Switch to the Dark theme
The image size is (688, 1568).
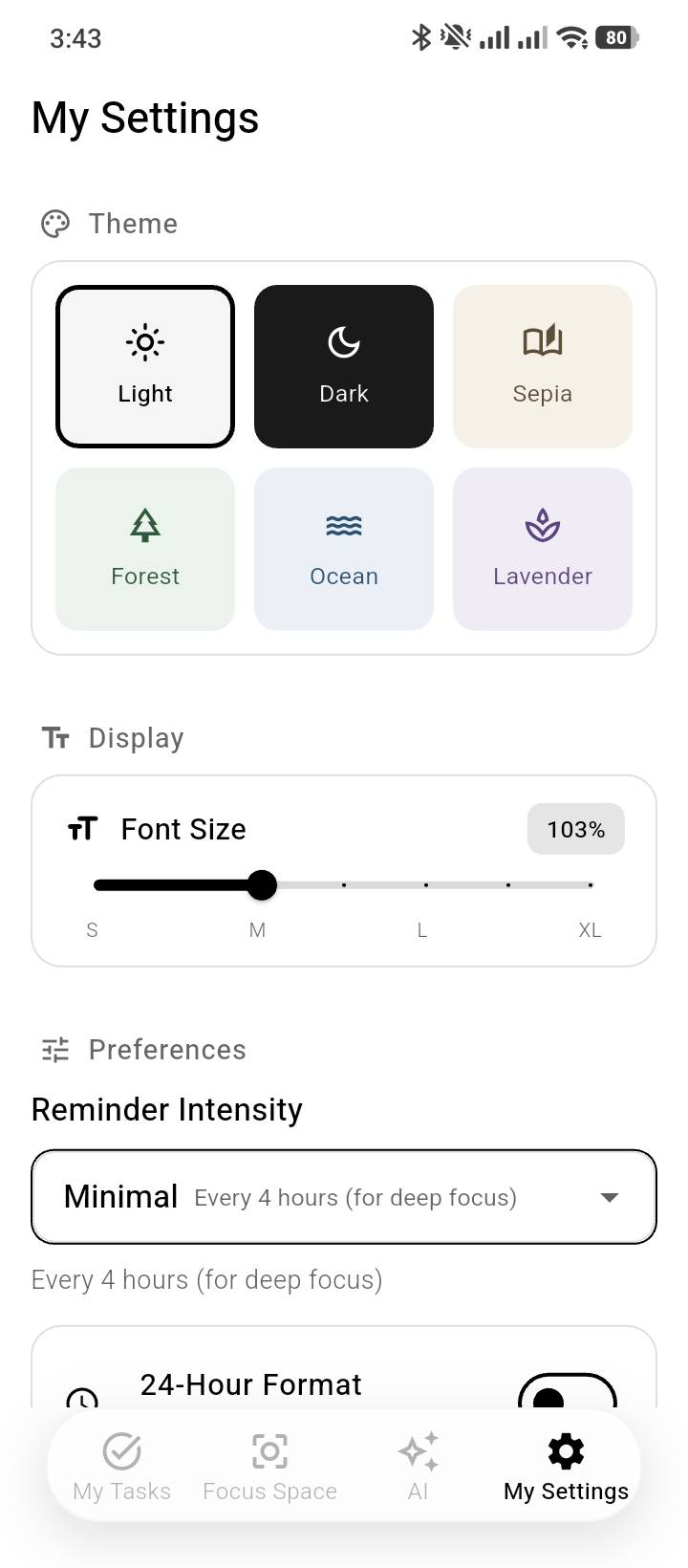(x=344, y=366)
